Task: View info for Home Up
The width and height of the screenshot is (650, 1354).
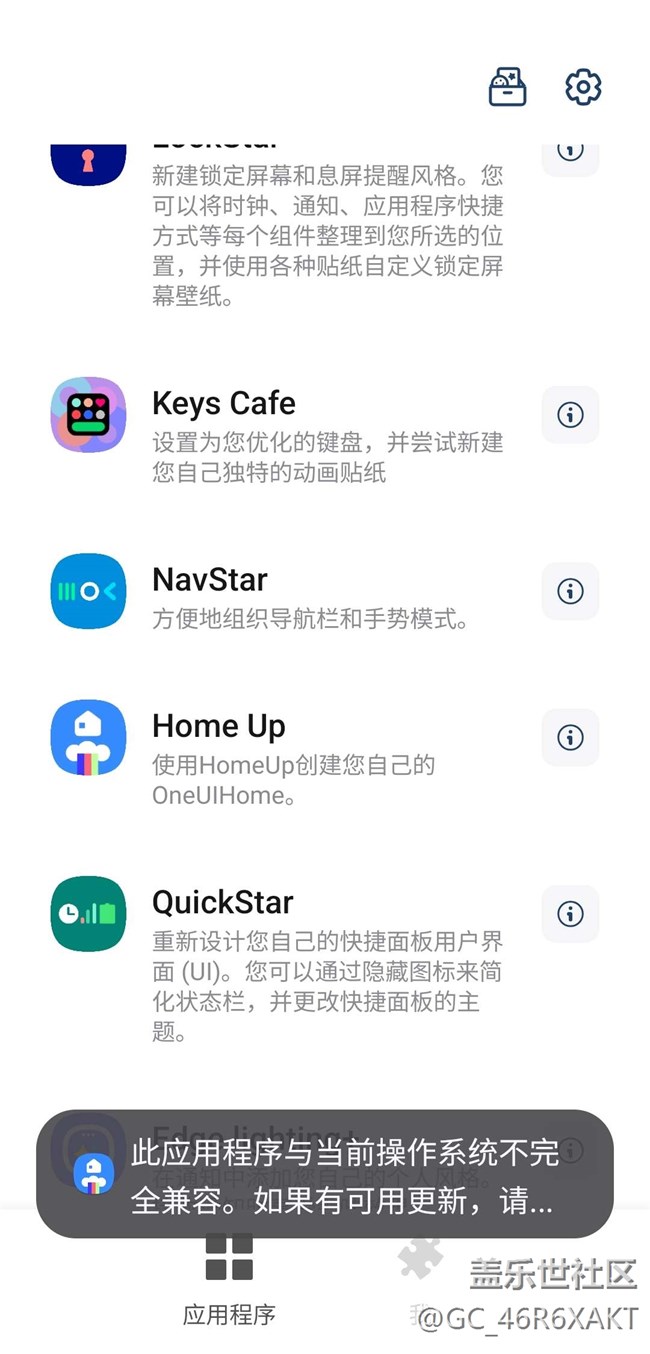Action: pos(570,738)
